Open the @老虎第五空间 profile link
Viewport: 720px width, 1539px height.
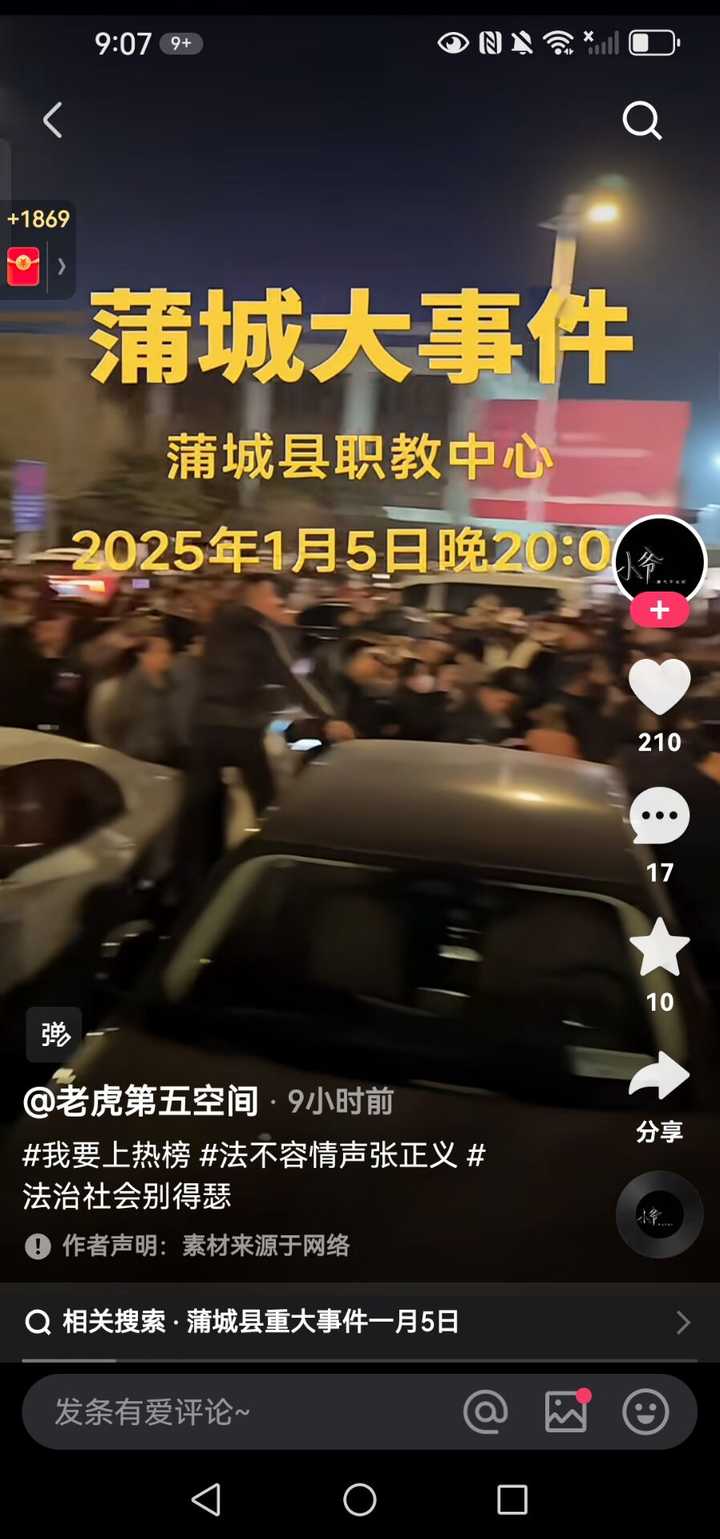(141, 1101)
